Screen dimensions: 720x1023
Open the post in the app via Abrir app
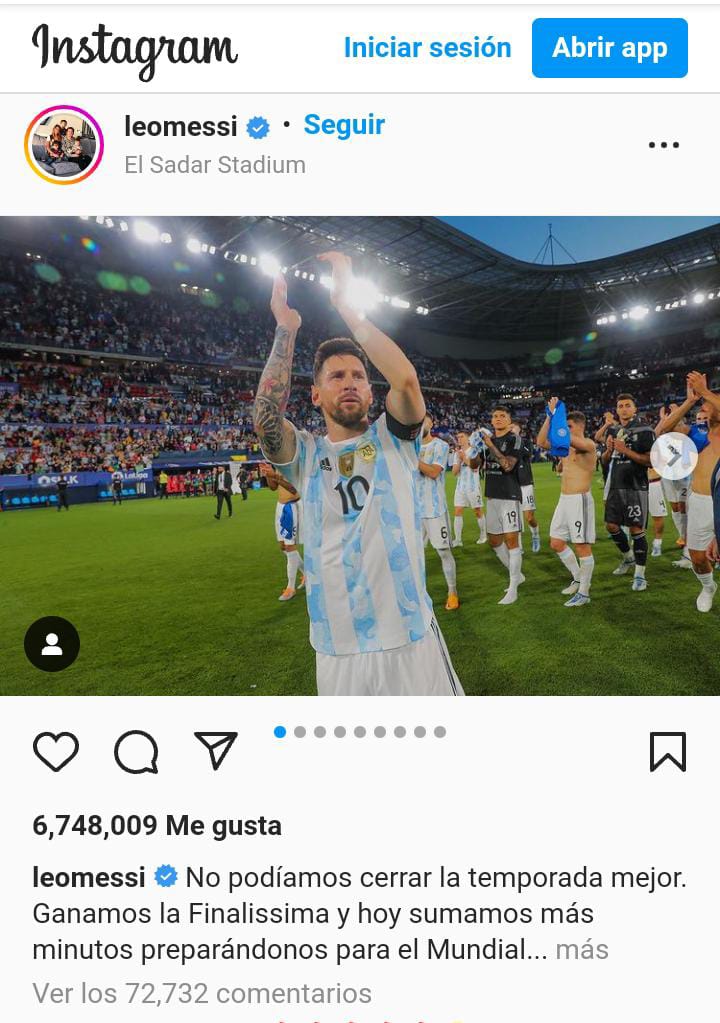pyautogui.click(x=609, y=48)
